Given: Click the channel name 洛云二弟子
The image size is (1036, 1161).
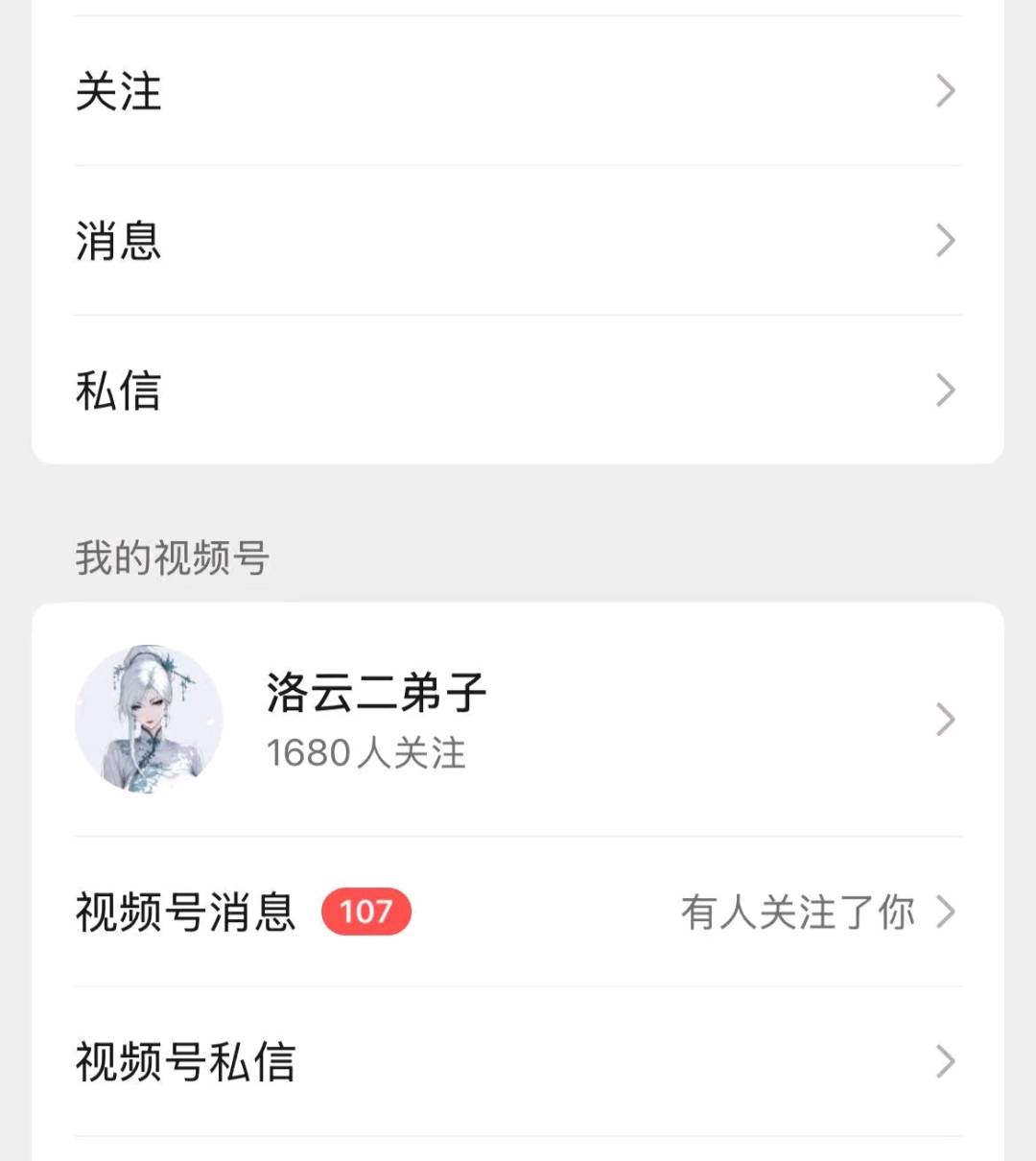Looking at the screenshot, I should [x=376, y=693].
